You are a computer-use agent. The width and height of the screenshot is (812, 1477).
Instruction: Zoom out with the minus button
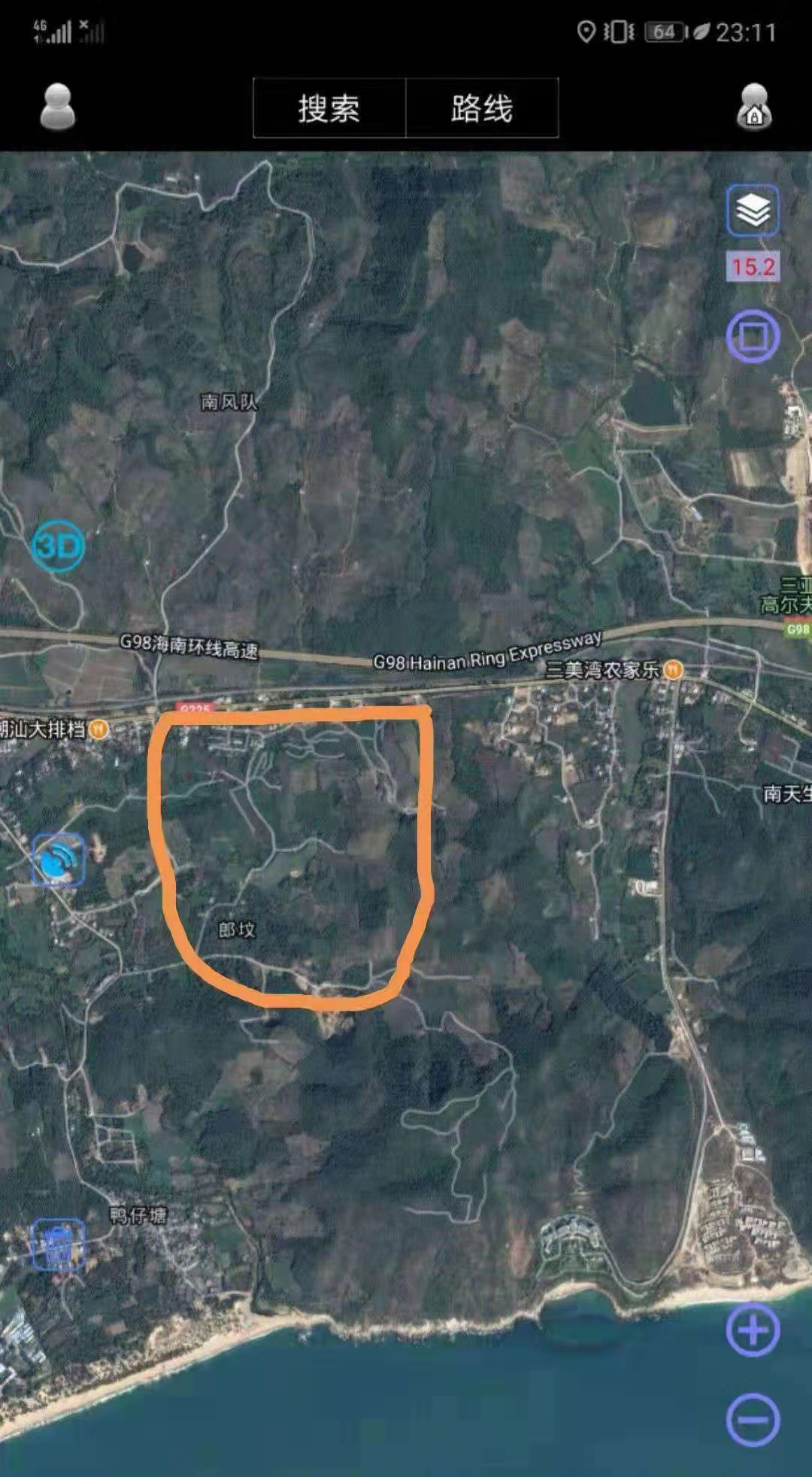click(x=753, y=1420)
